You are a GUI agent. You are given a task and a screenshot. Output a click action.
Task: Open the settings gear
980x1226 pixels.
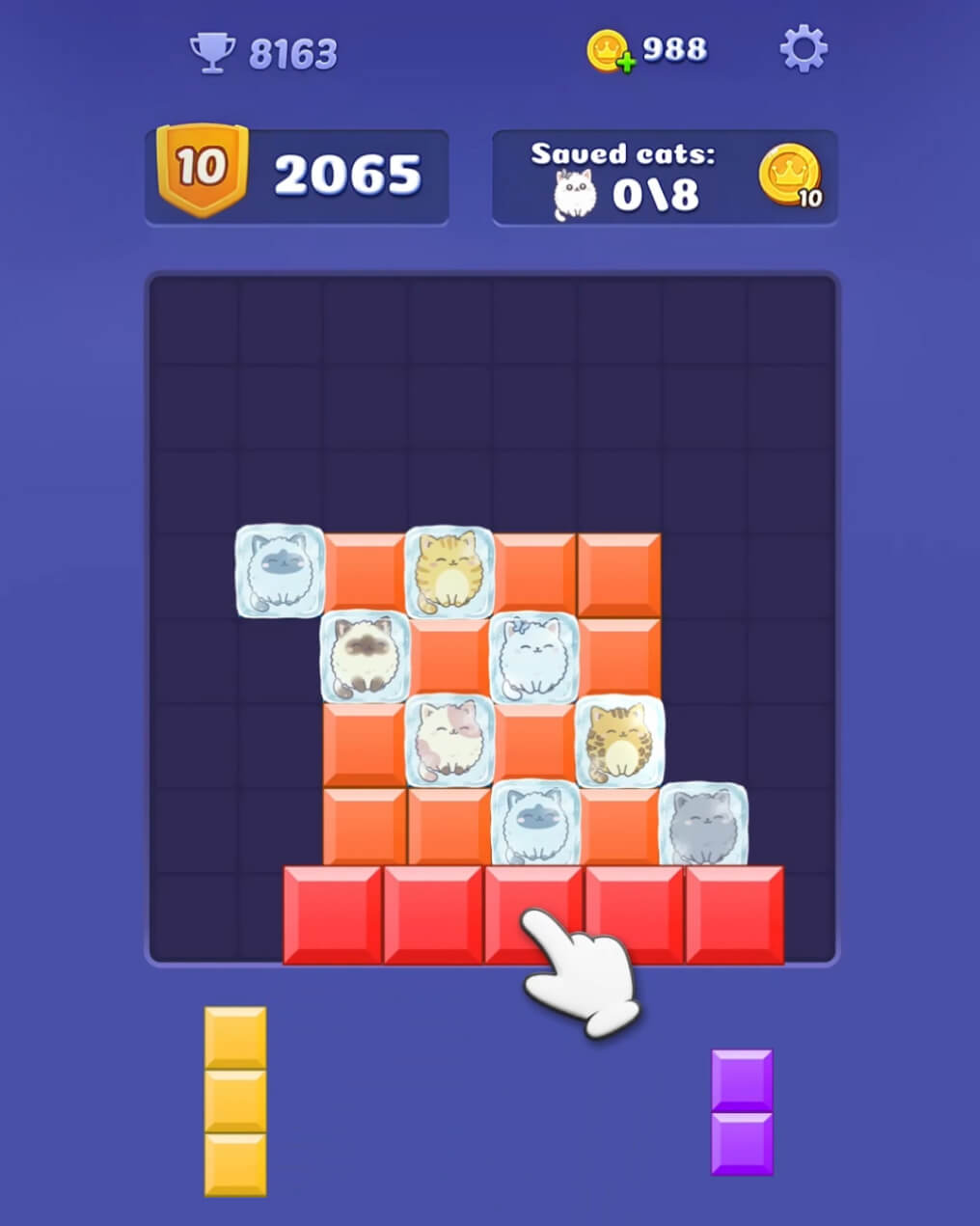(803, 48)
